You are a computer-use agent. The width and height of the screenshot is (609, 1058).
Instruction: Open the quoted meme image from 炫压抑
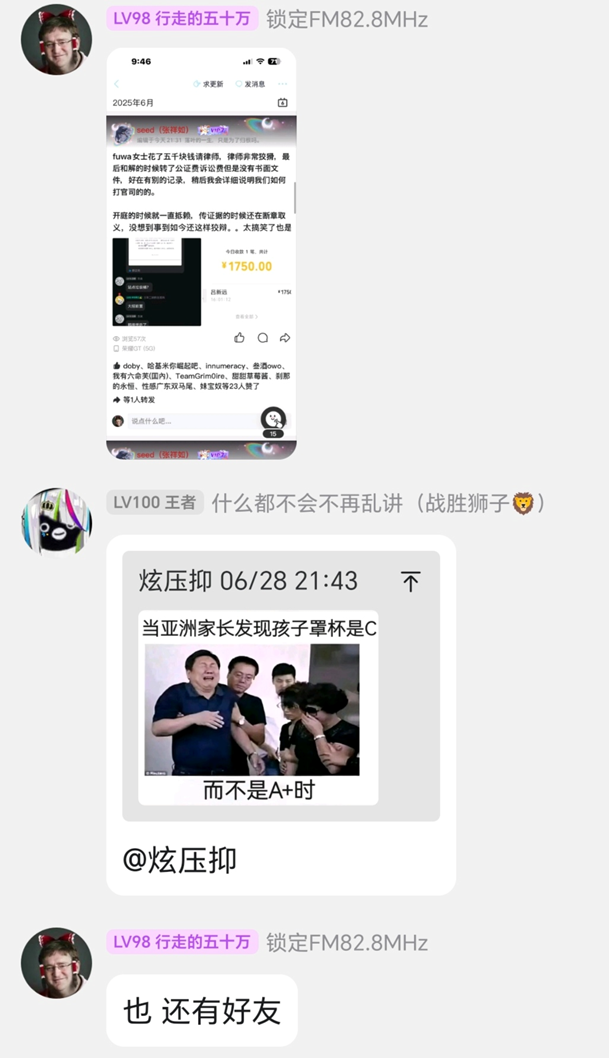[x=258, y=708]
